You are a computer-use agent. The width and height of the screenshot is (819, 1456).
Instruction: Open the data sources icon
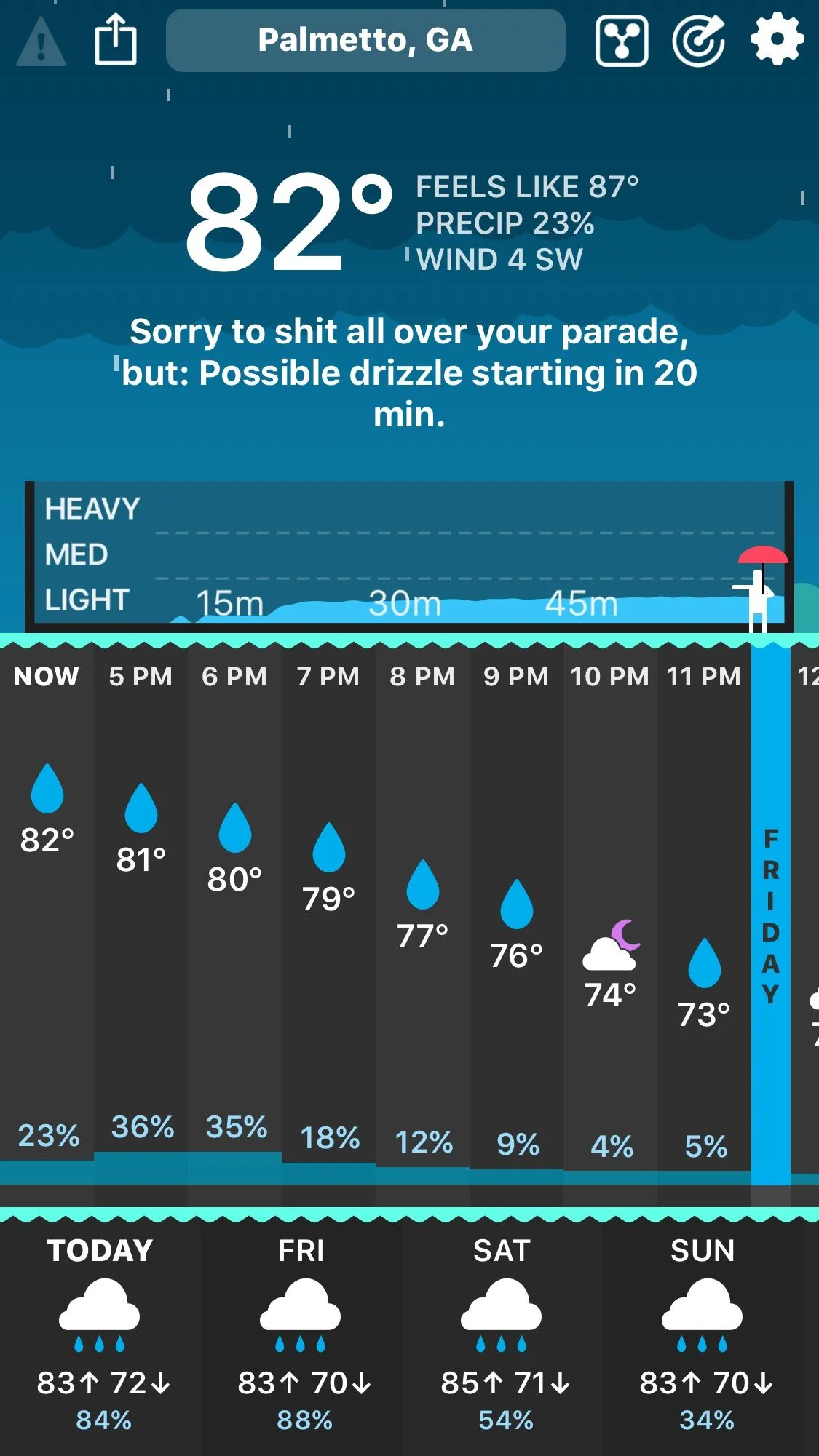point(622,41)
